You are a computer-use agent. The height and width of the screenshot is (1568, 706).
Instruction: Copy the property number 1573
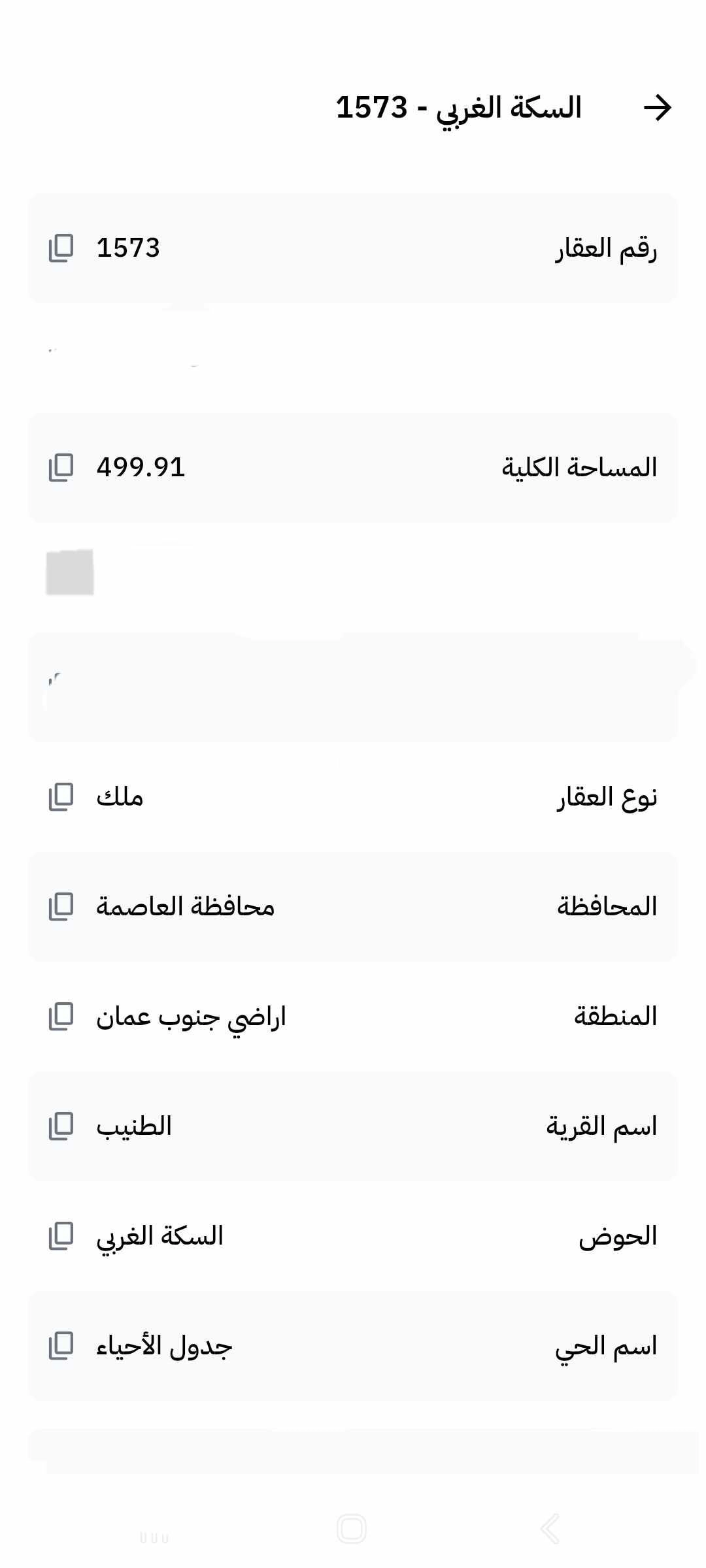click(60, 248)
